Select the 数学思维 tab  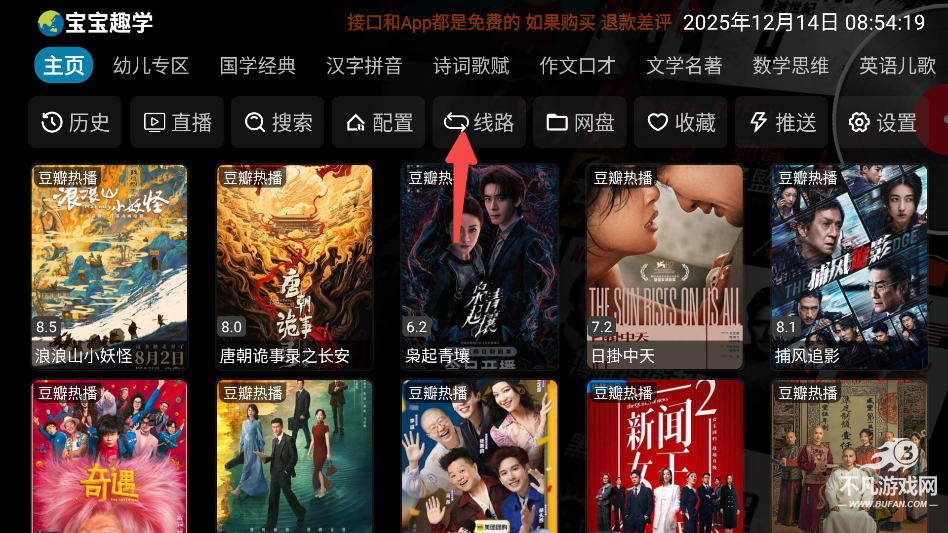[791, 66]
